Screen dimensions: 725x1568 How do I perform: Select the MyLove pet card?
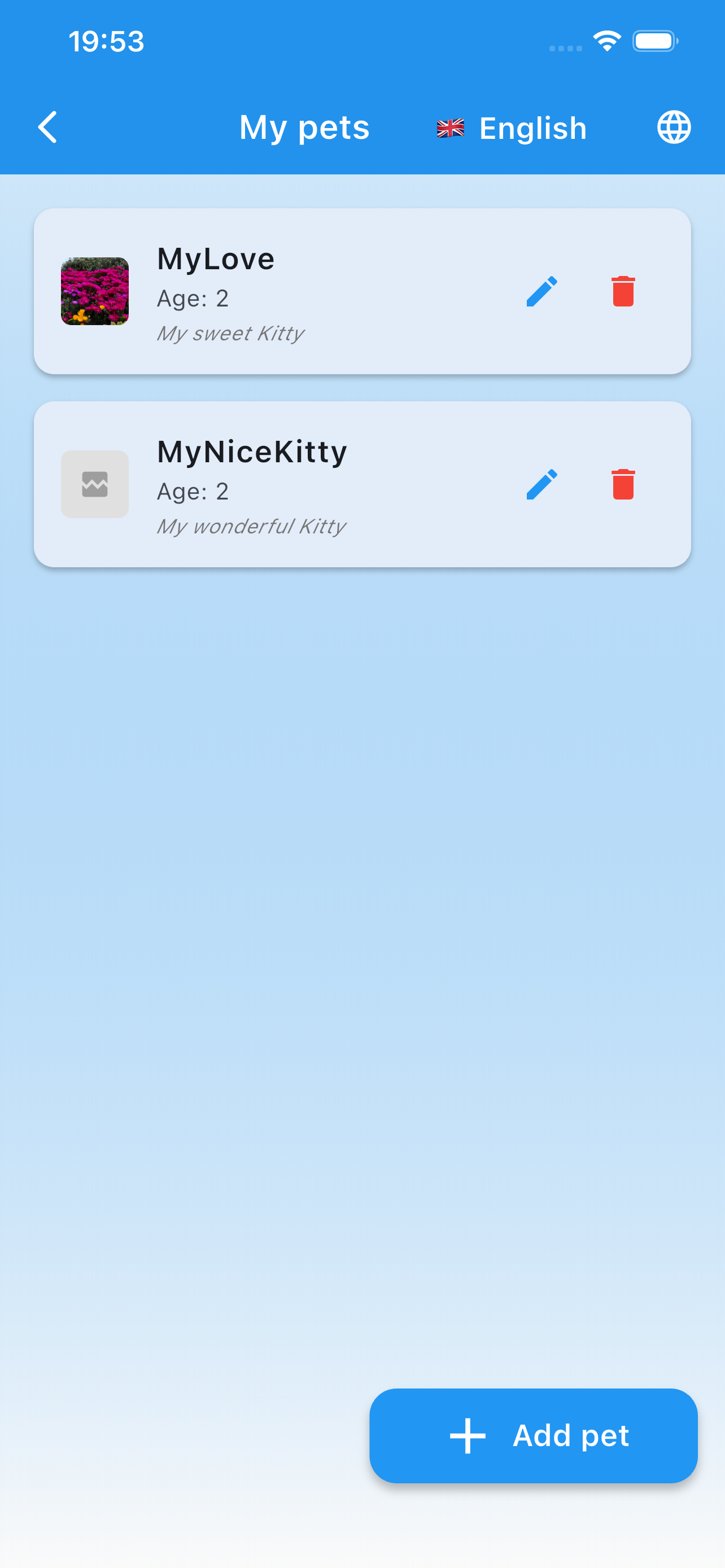pos(362,291)
